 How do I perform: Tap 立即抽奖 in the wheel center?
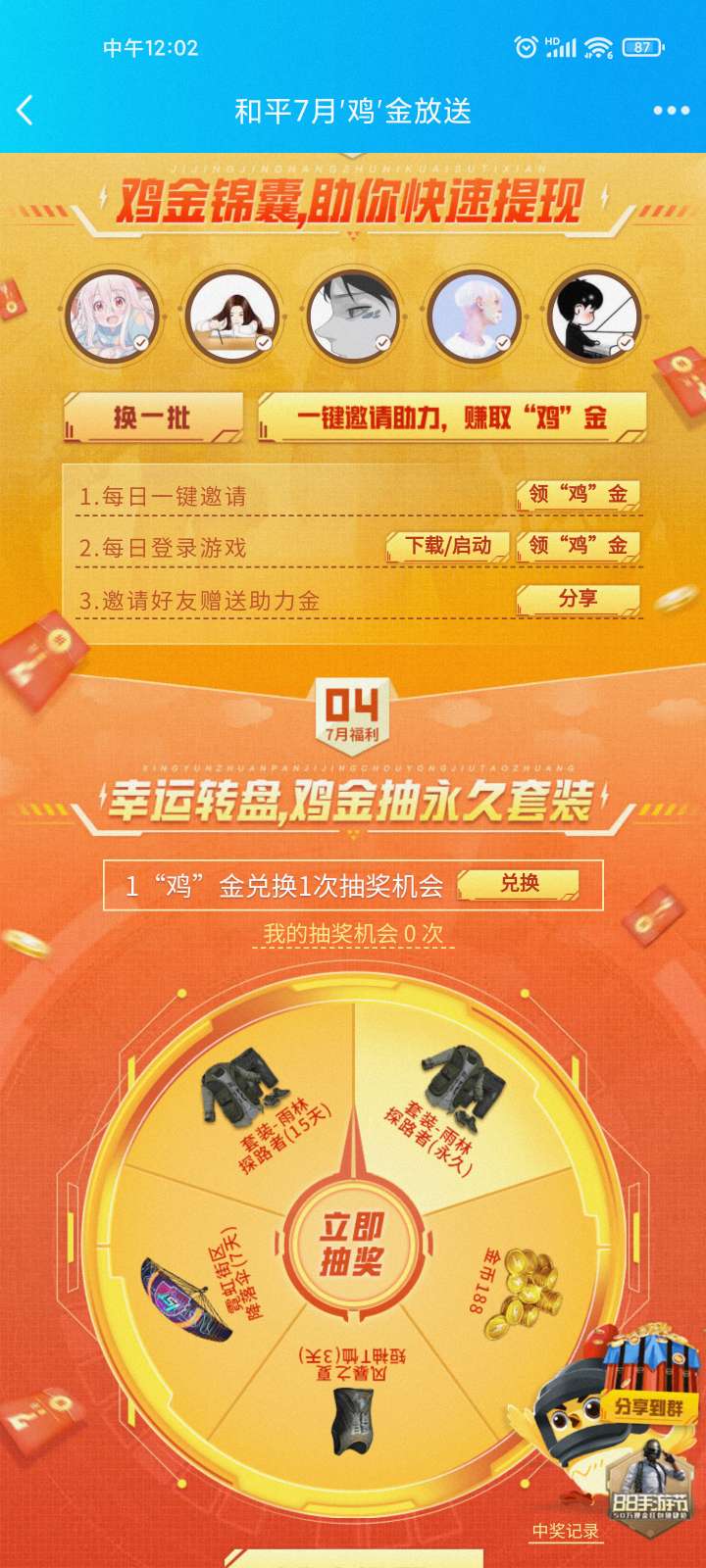point(353,1244)
